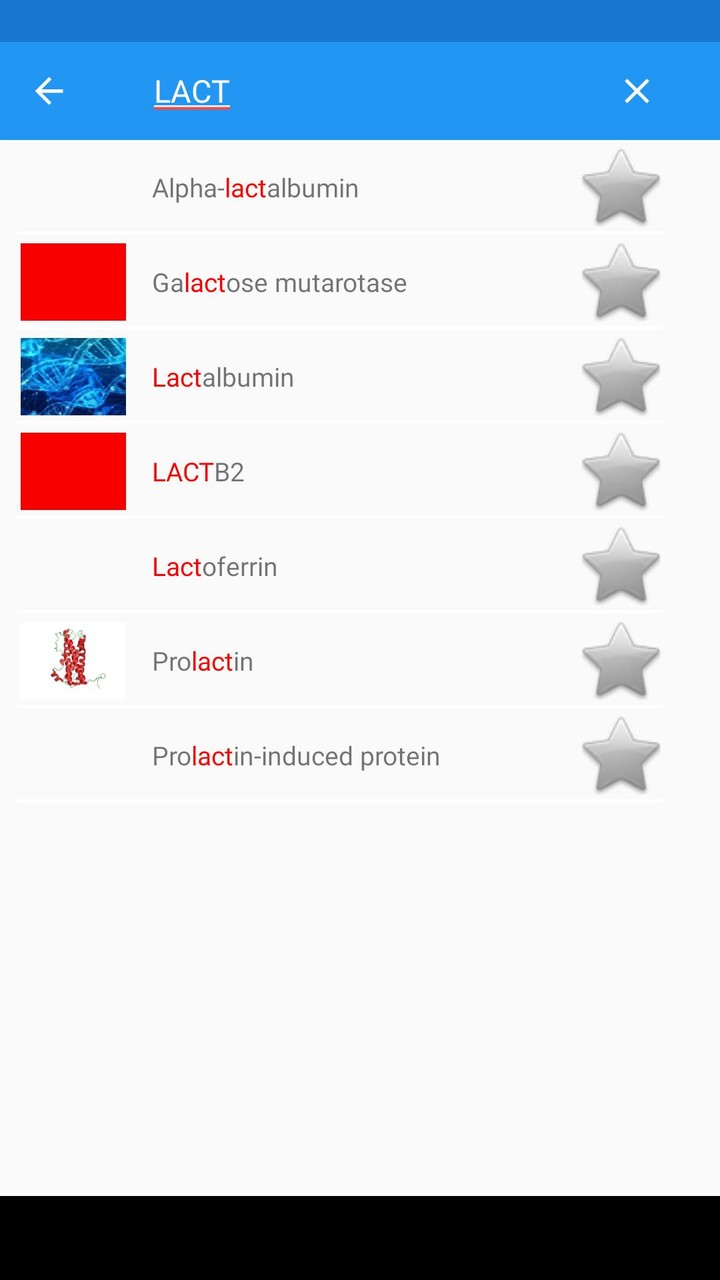Open the Alpha-lactalbumin result
Image resolution: width=720 pixels, height=1280 pixels.
tap(300, 187)
